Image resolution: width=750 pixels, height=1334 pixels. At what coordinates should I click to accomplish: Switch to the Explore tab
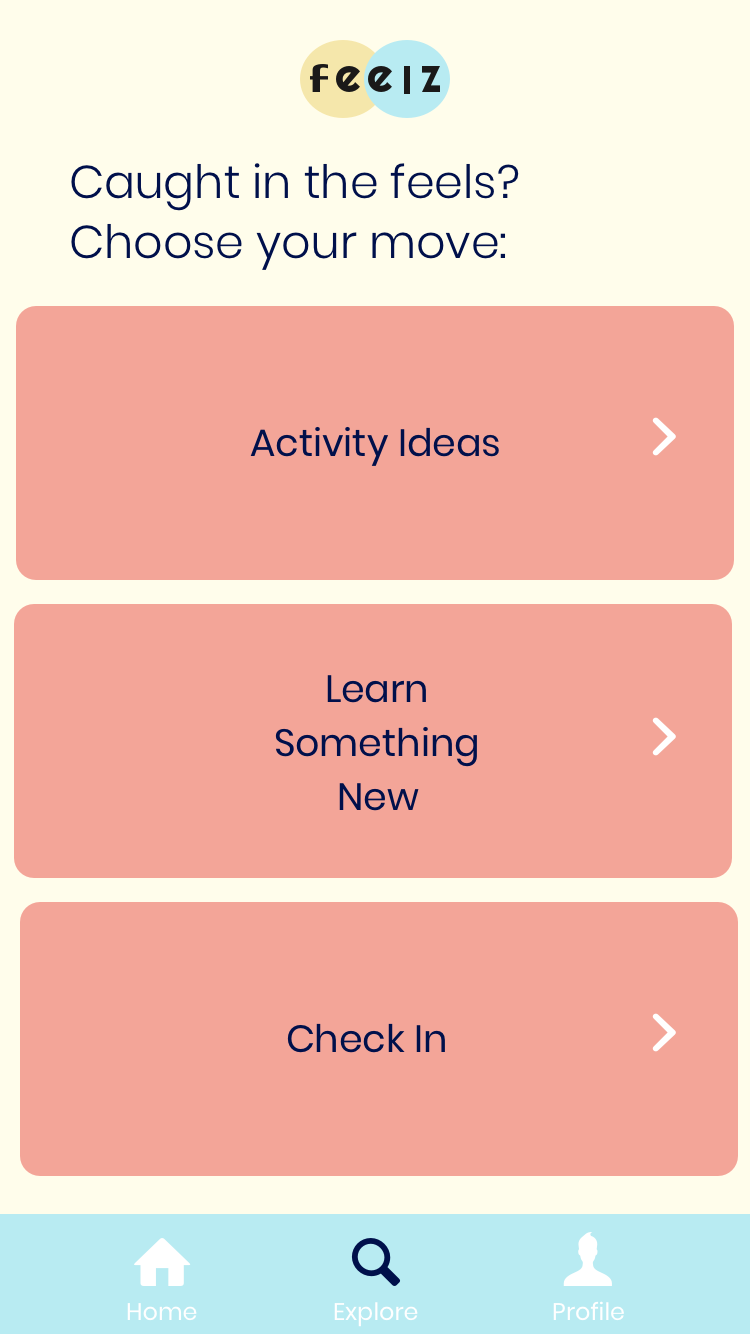[x=375, y=1280]
